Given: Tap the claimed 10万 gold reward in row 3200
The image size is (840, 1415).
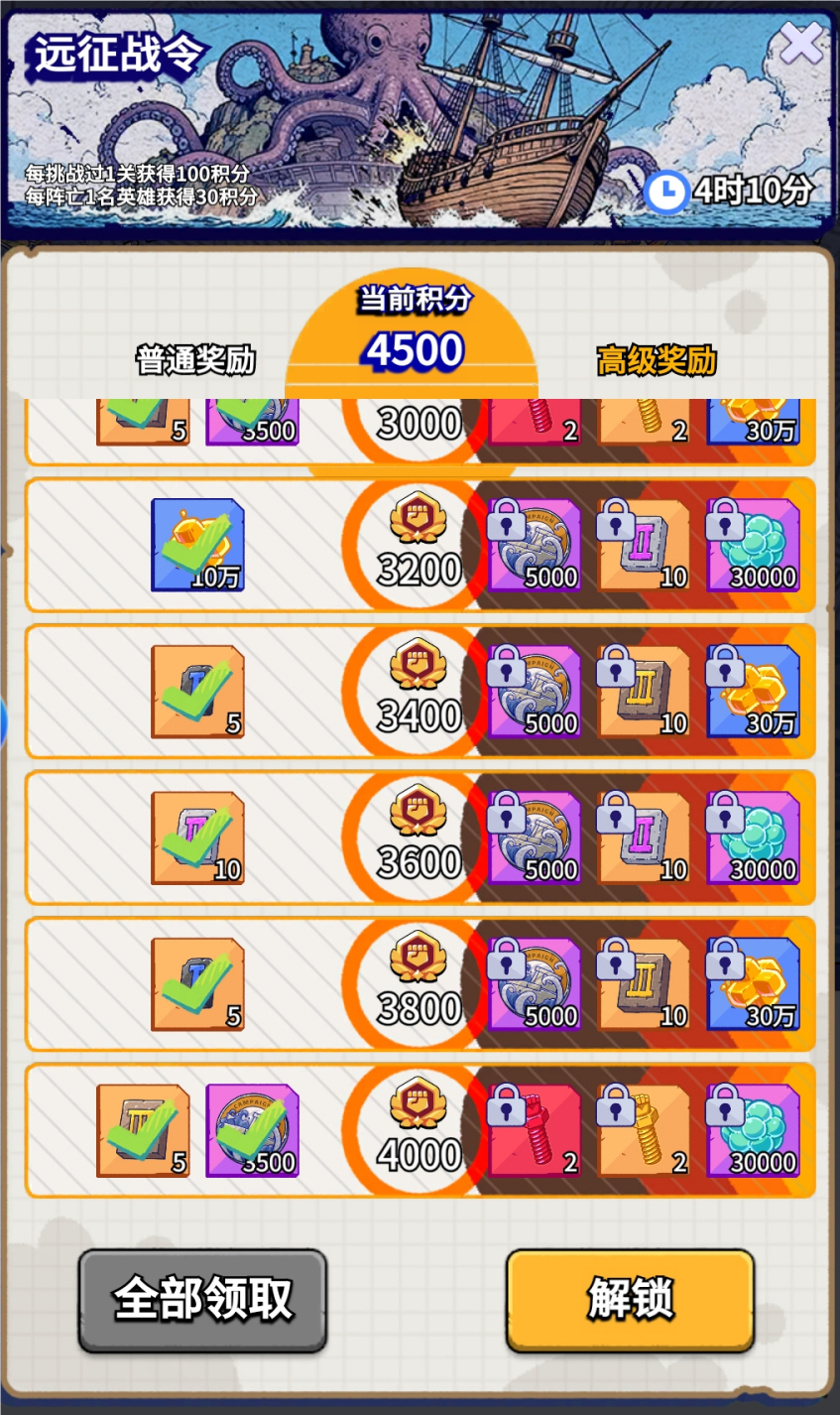Looking at the screenshot, I should point(197,546).
